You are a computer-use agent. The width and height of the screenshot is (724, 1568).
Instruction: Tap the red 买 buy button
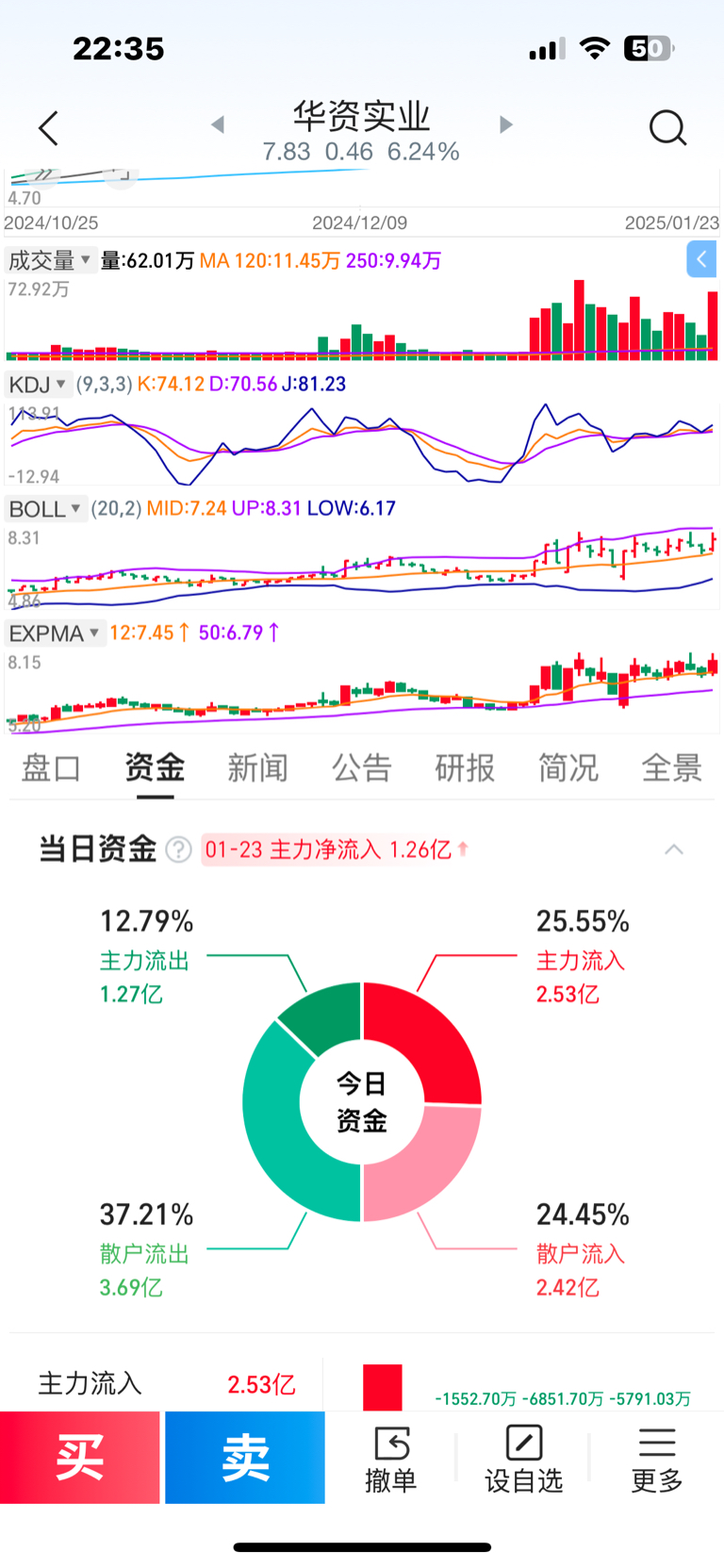80,1457
